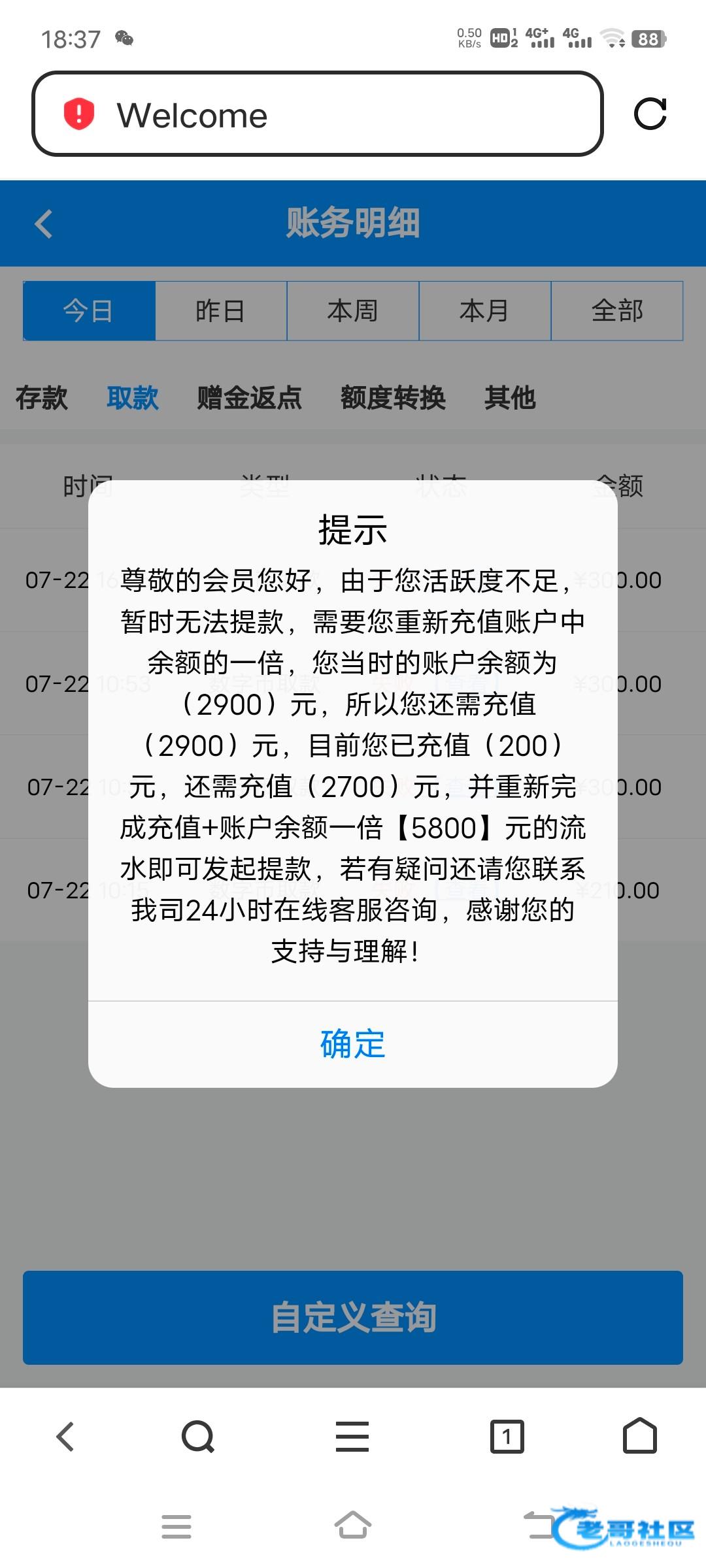Switch to the 全部 tab
Viewport: 706px width, 1568px height.
click(x=617, y=311)
